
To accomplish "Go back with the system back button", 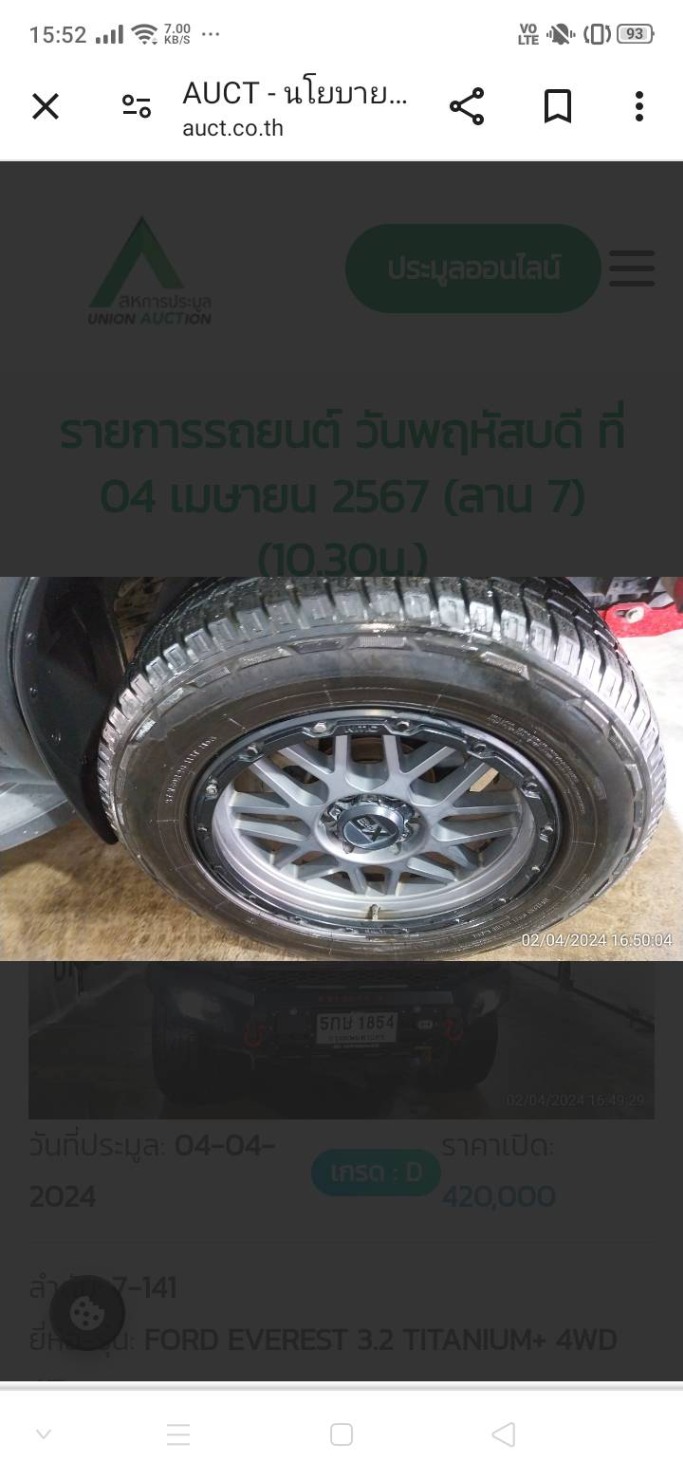I will coord(503,1435).
